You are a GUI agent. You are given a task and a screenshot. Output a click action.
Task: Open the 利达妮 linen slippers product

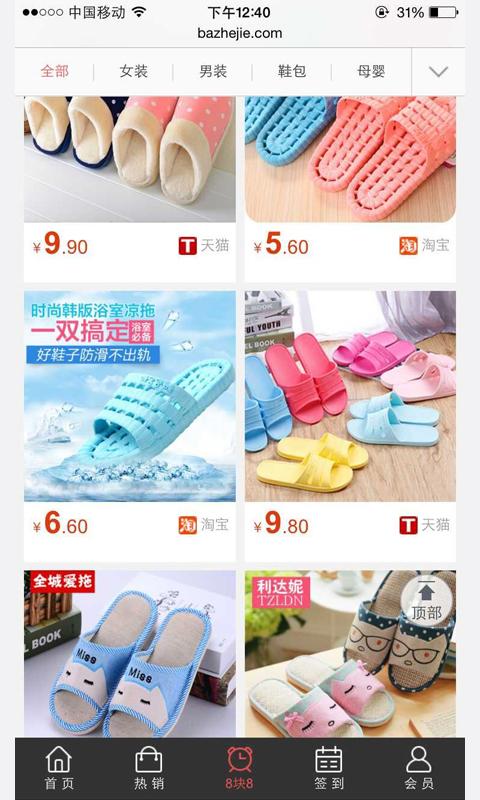tap(350, 654)
